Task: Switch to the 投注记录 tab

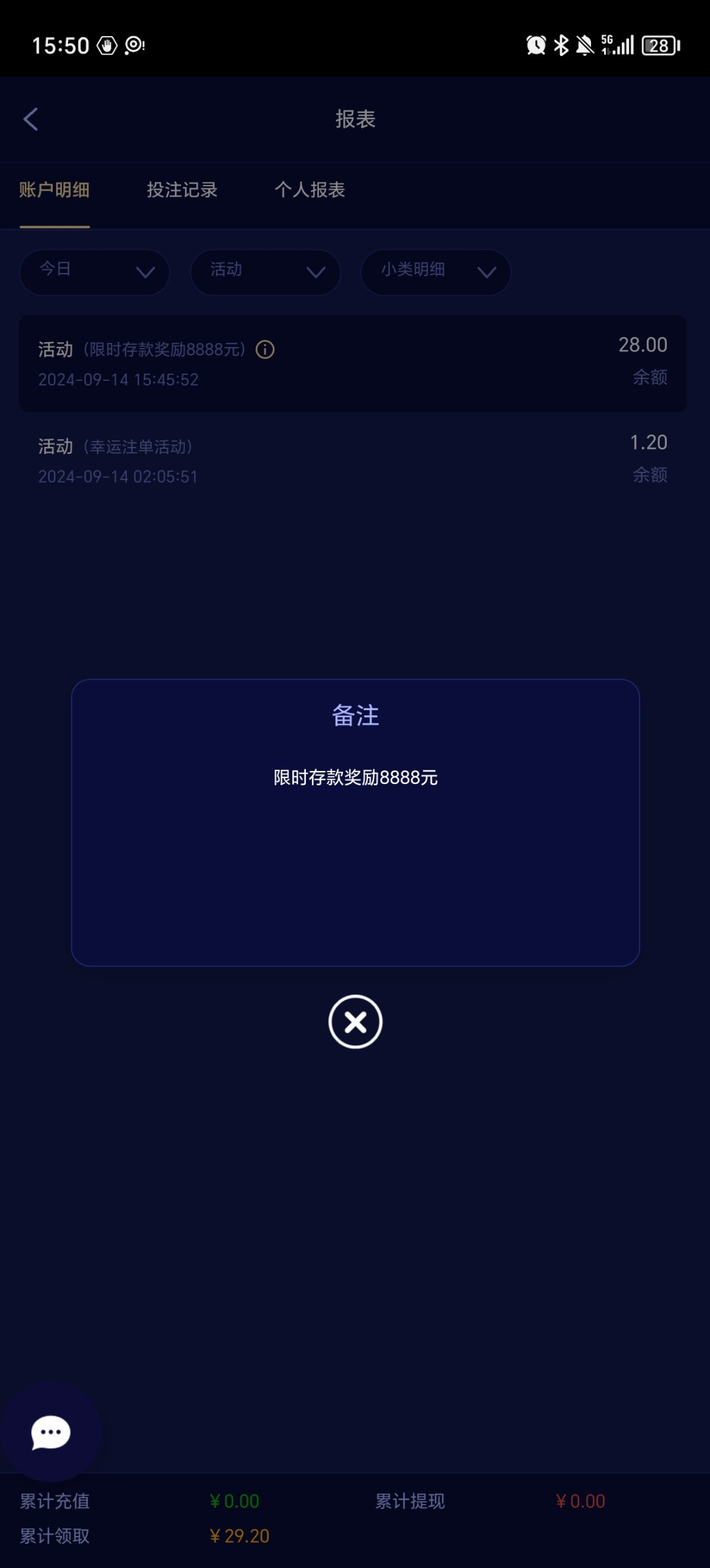Action: (x=182, y=190)
